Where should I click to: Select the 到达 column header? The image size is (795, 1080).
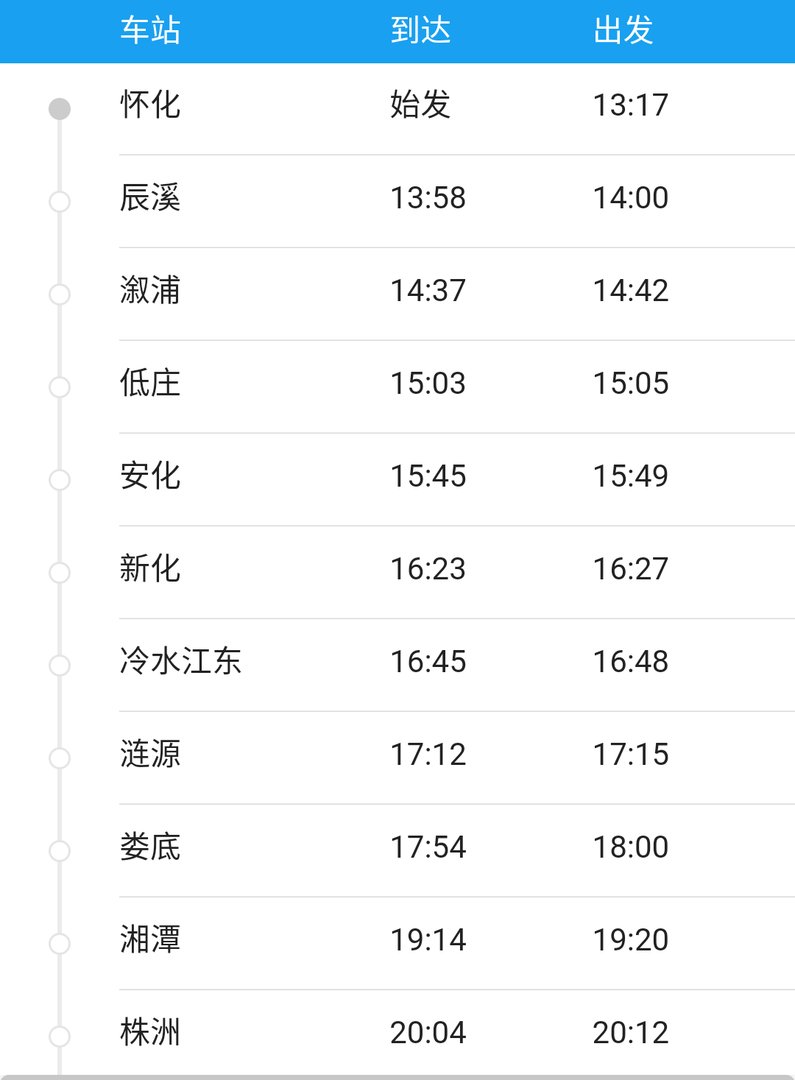[x=420, y=31]
